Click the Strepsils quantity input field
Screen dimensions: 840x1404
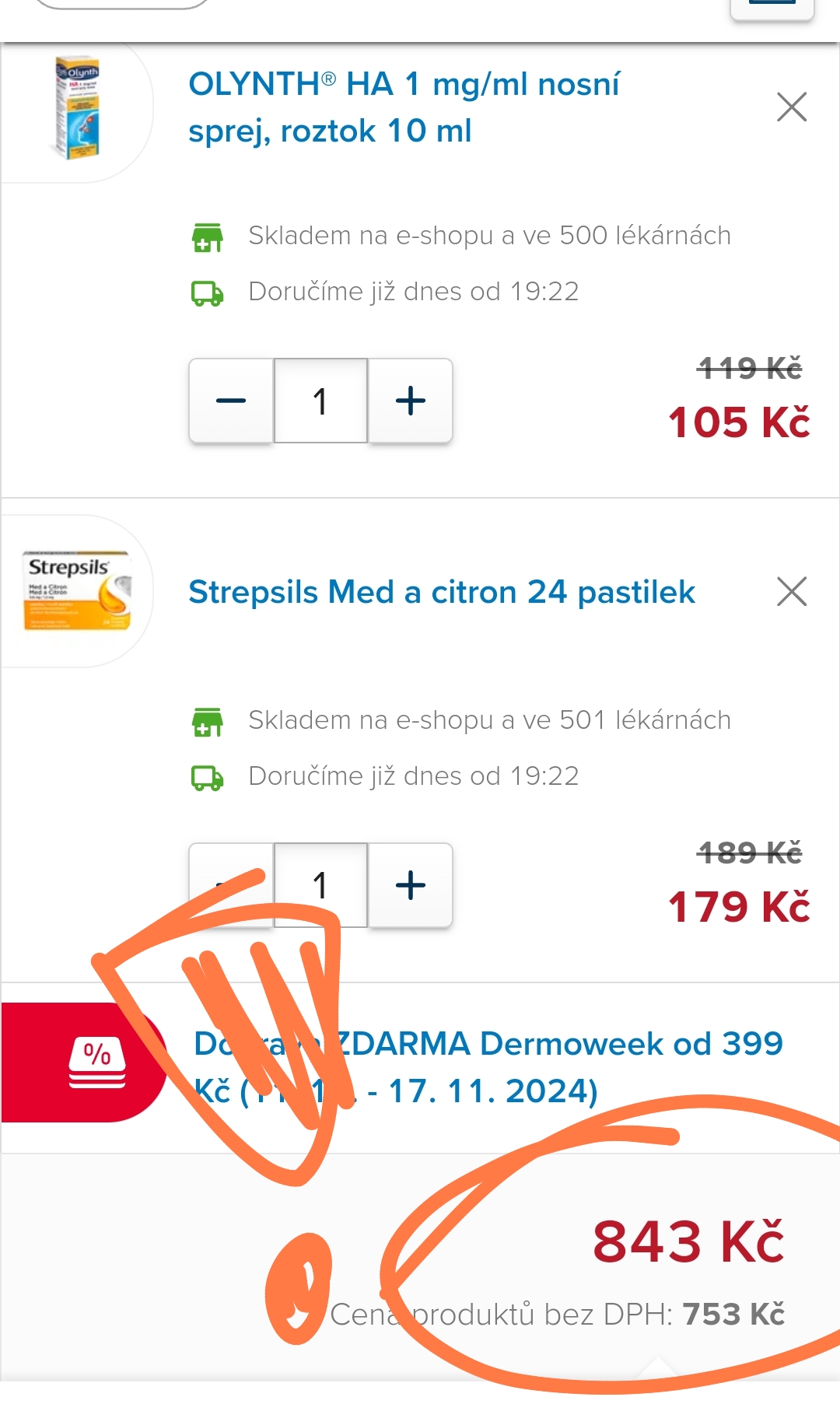(x=321, y=884)
